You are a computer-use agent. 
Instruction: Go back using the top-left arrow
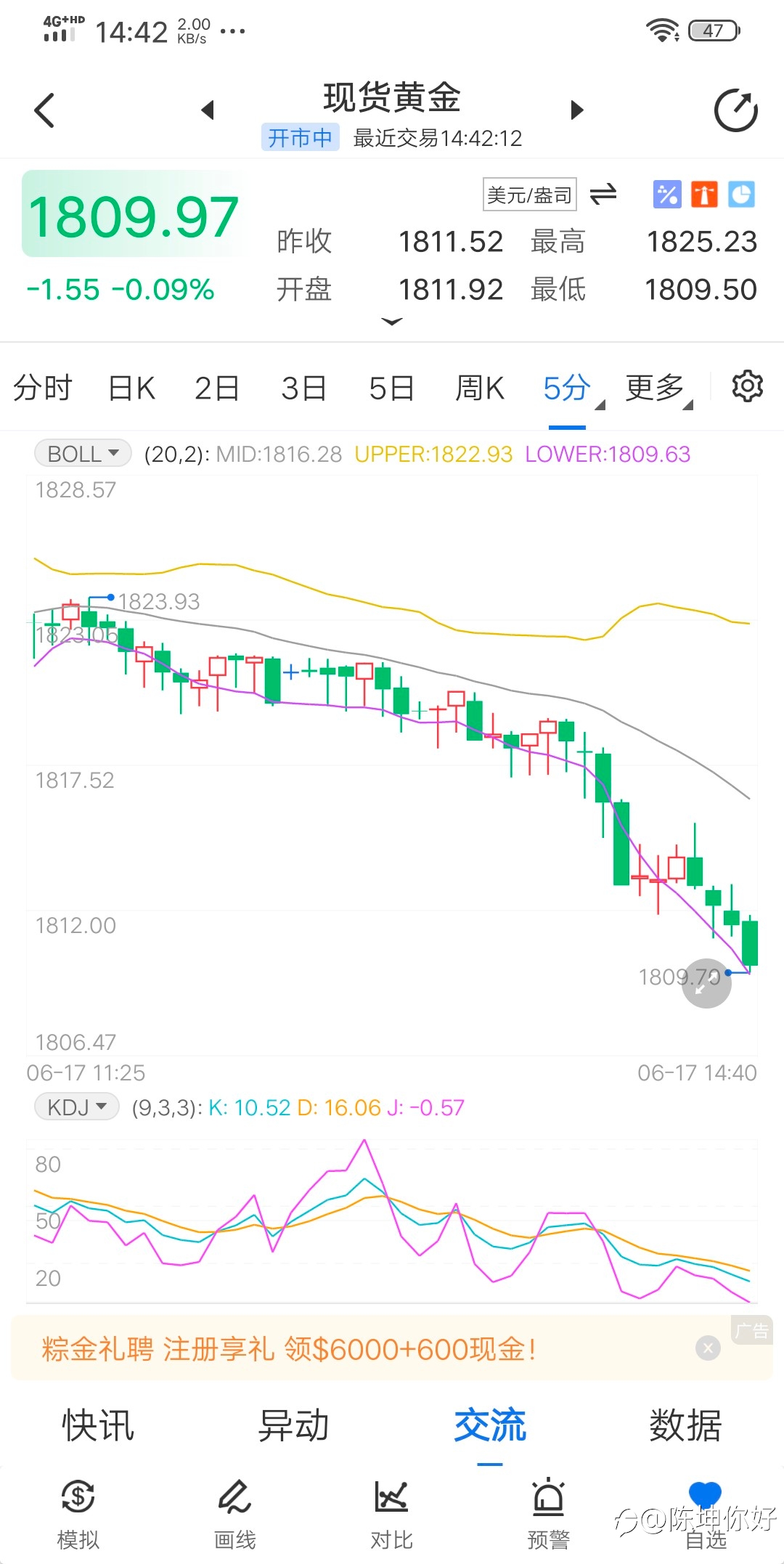click(x=44, y=110)
